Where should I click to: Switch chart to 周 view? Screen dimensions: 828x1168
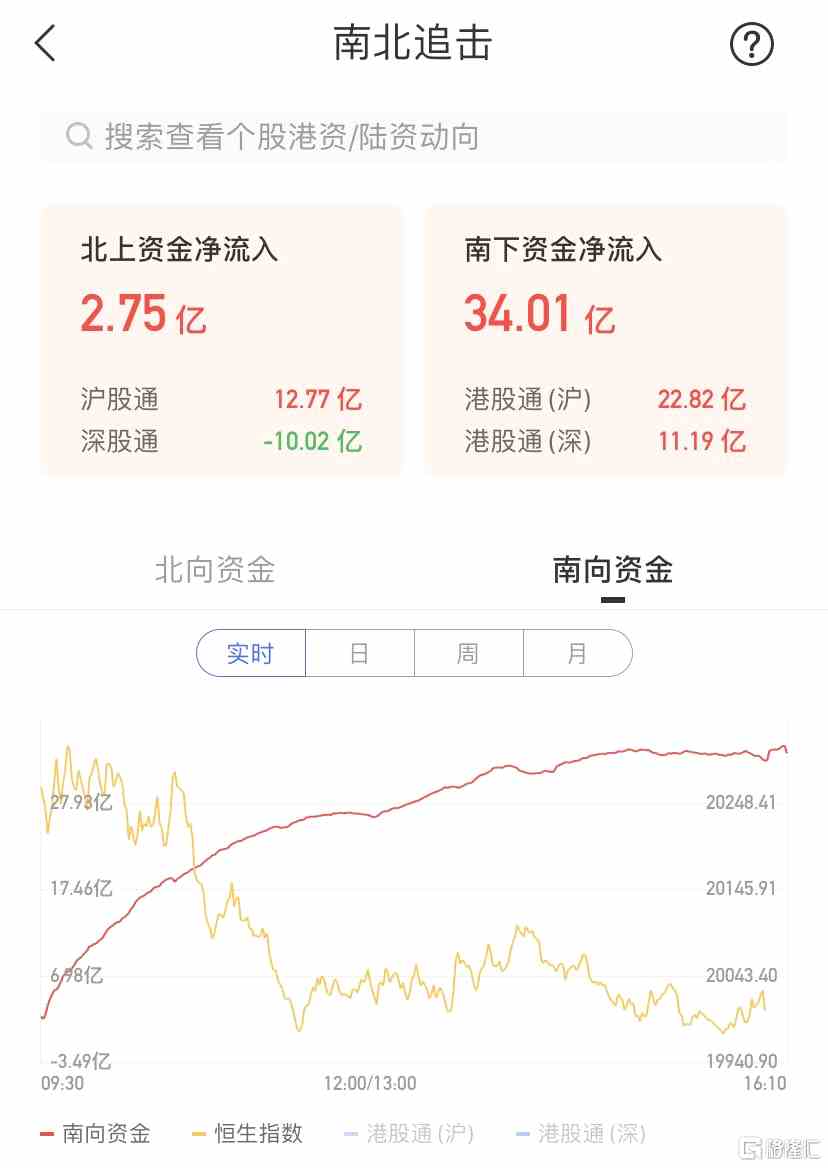[x=468, y=654]
